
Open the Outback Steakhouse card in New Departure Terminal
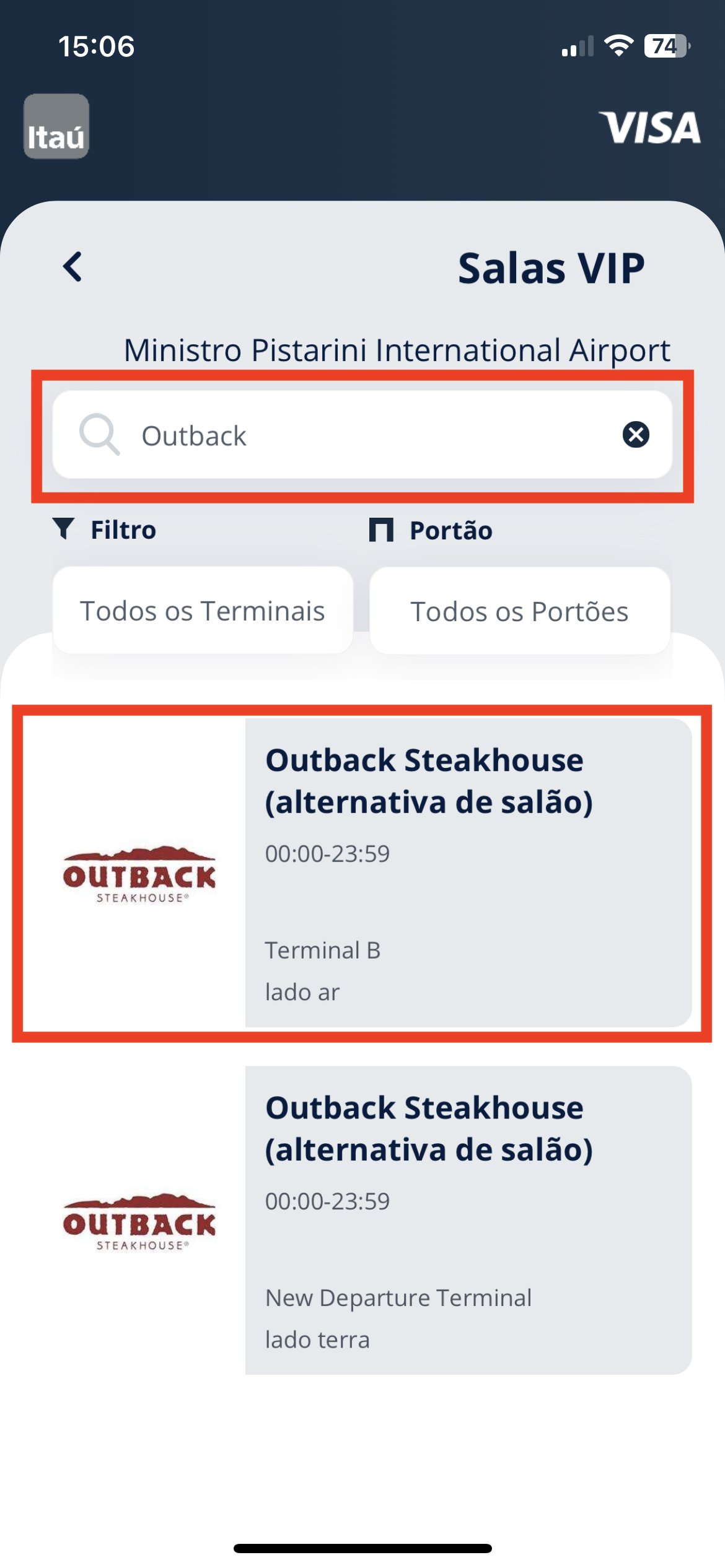pos(362,1220)
